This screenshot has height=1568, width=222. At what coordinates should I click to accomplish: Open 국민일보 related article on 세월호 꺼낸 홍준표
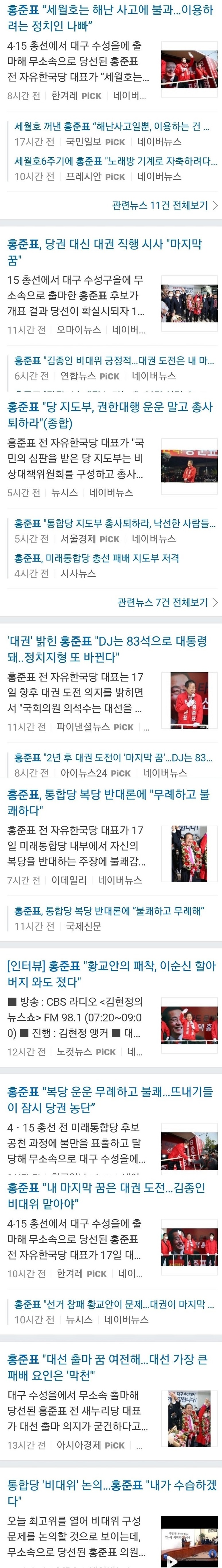112,127
